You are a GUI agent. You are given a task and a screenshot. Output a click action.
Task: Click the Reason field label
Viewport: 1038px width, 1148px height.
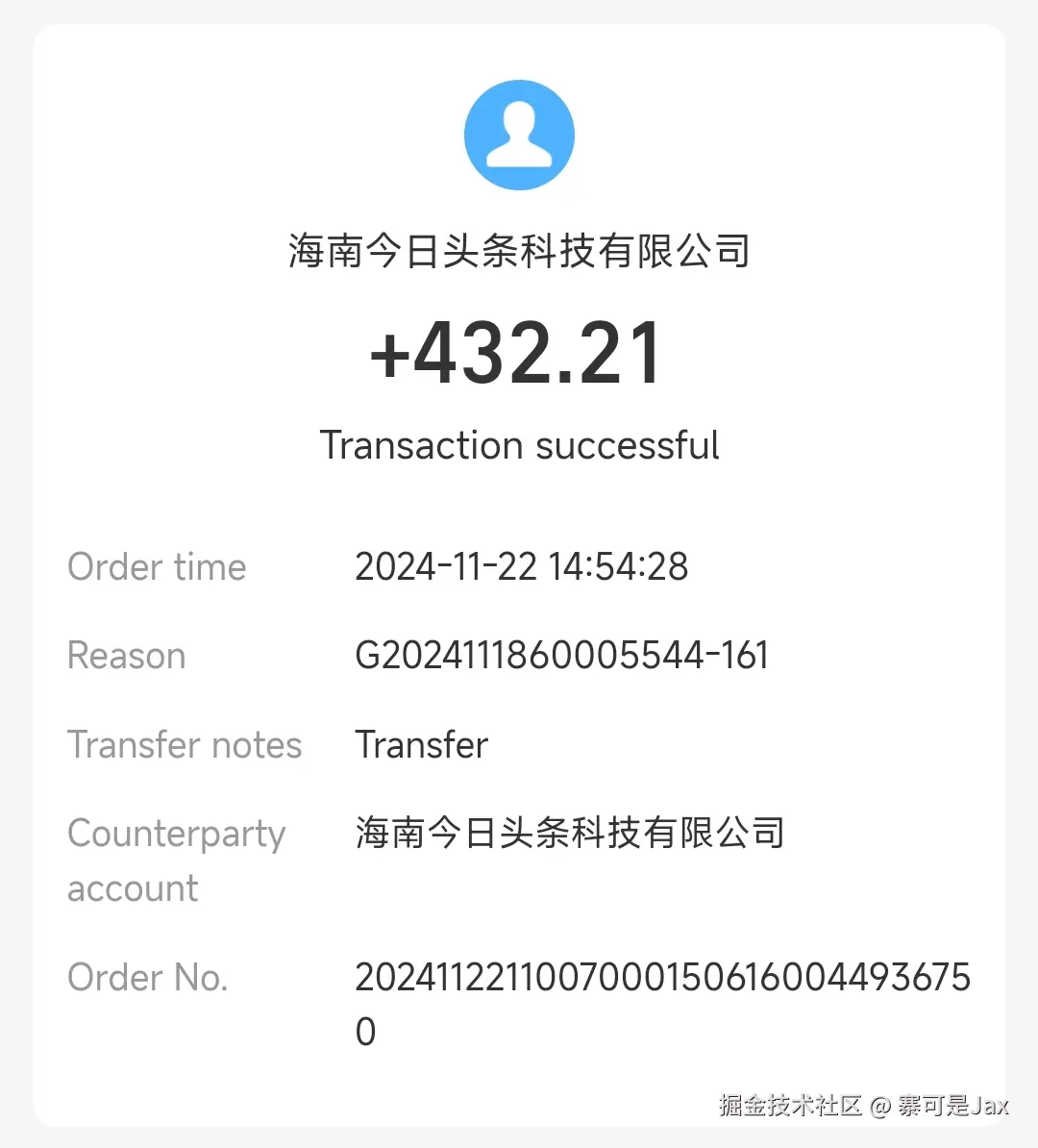[x=126, y=655]
